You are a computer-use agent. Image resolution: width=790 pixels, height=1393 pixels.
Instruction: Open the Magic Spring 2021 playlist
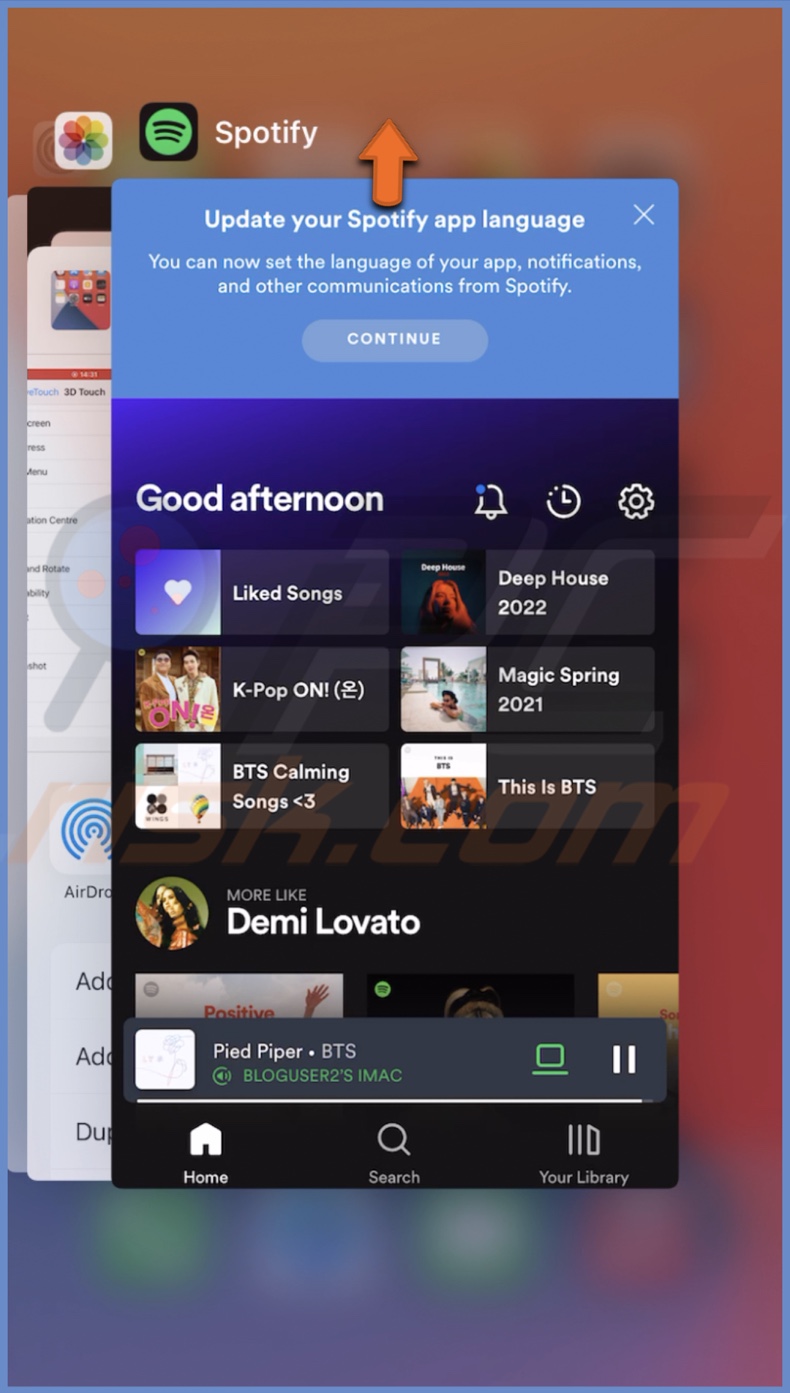point(527,689)
